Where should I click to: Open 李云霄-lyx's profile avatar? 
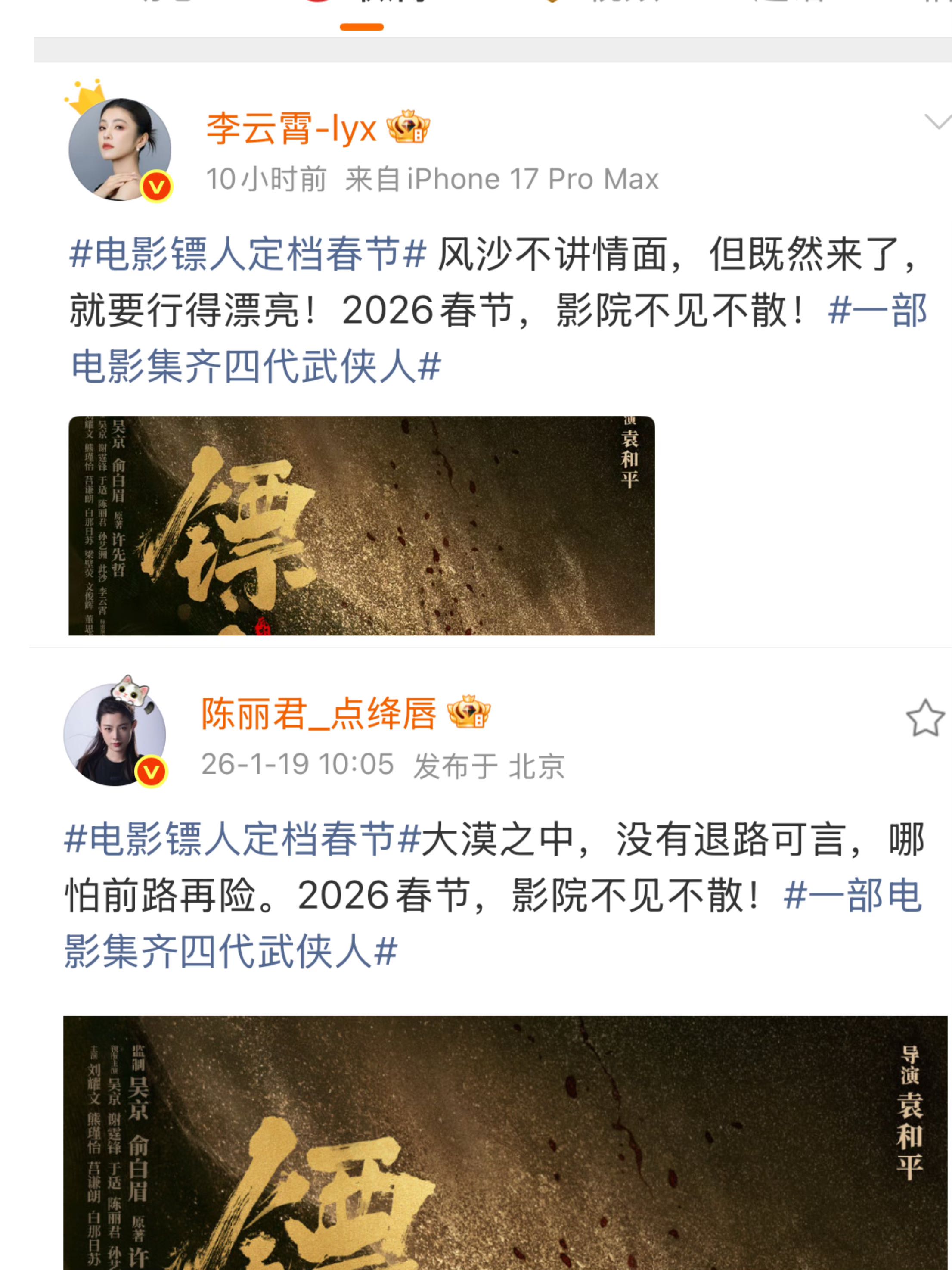pyautogui.click(x=119, y=150)
